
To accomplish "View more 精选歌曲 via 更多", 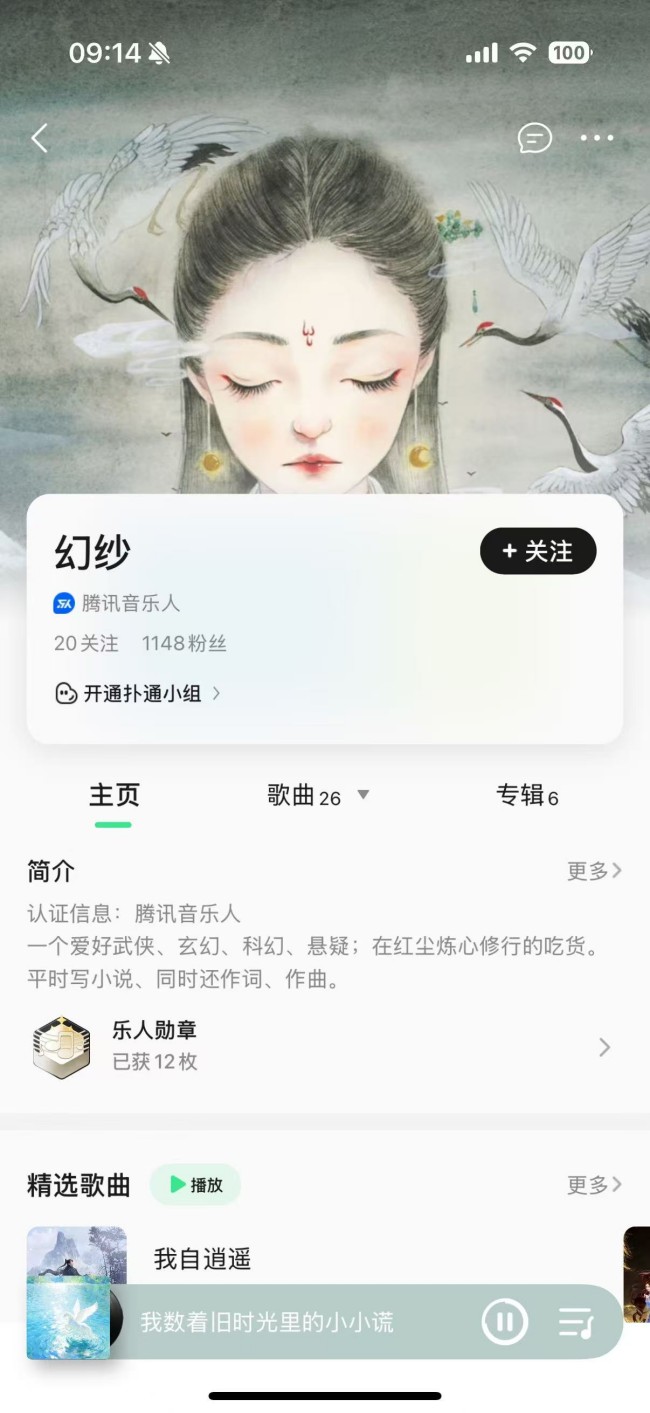I will [594, 1185].
